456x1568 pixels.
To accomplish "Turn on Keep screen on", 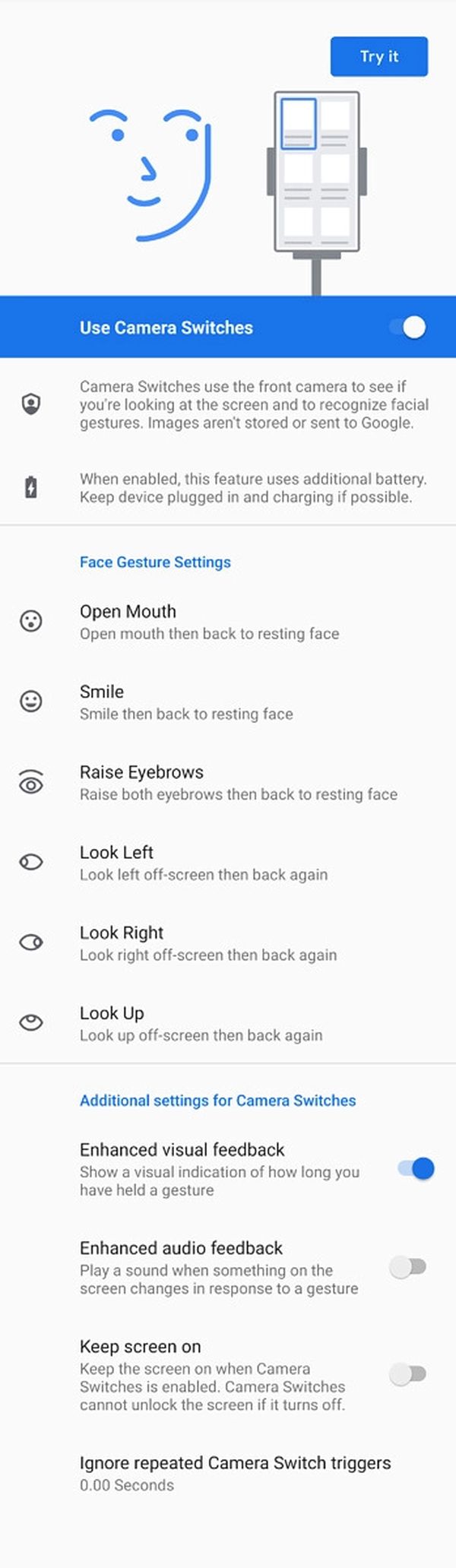I will tap(408, 1373).
